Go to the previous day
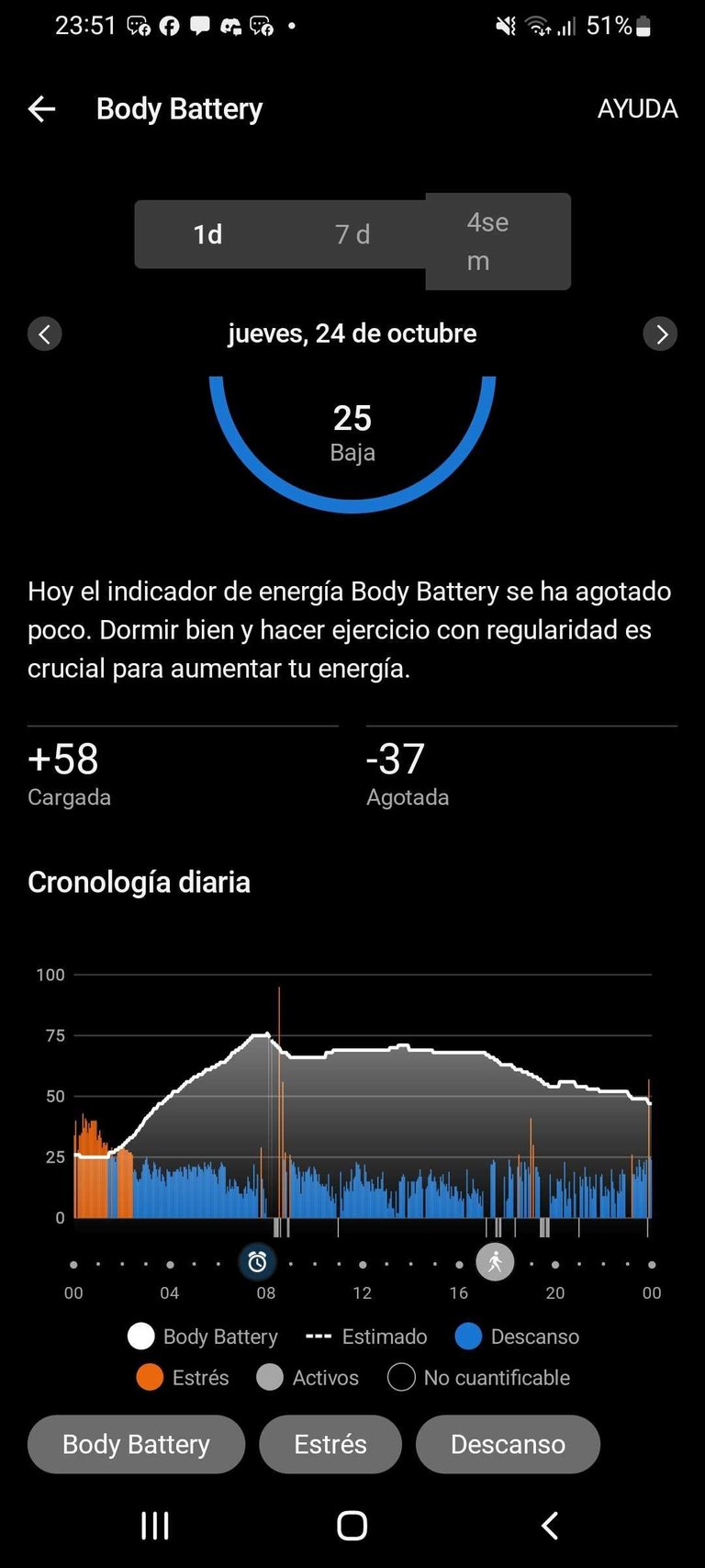Image resolution: width=705 pixels, height=1568 pixels. (45, 333)
